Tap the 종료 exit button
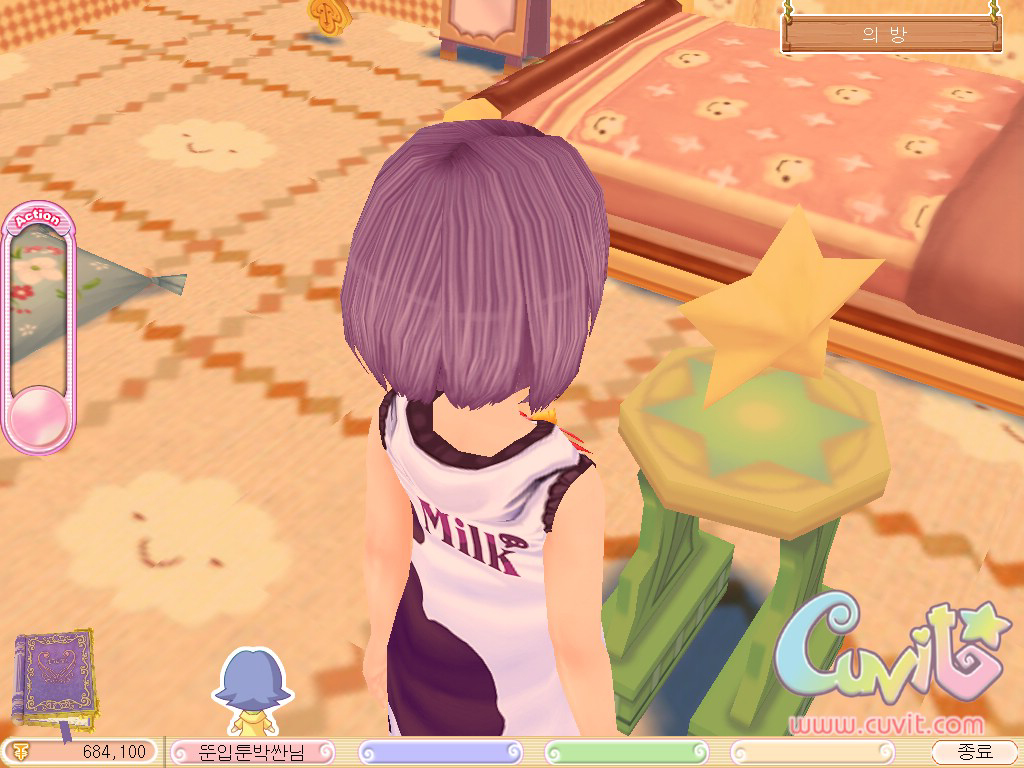 tap(974, 752)
